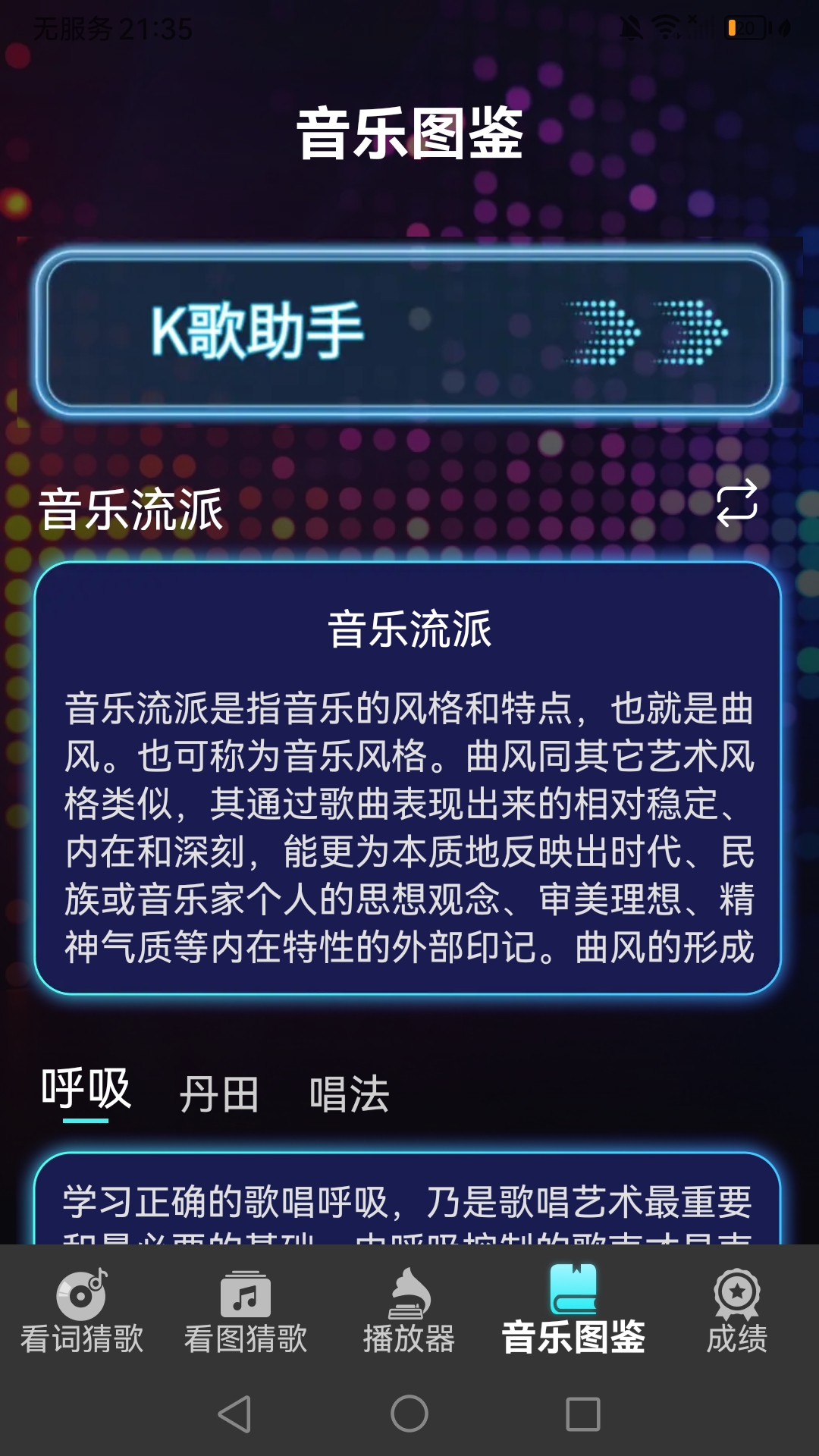Select the 呼吸 tab

86,1090
